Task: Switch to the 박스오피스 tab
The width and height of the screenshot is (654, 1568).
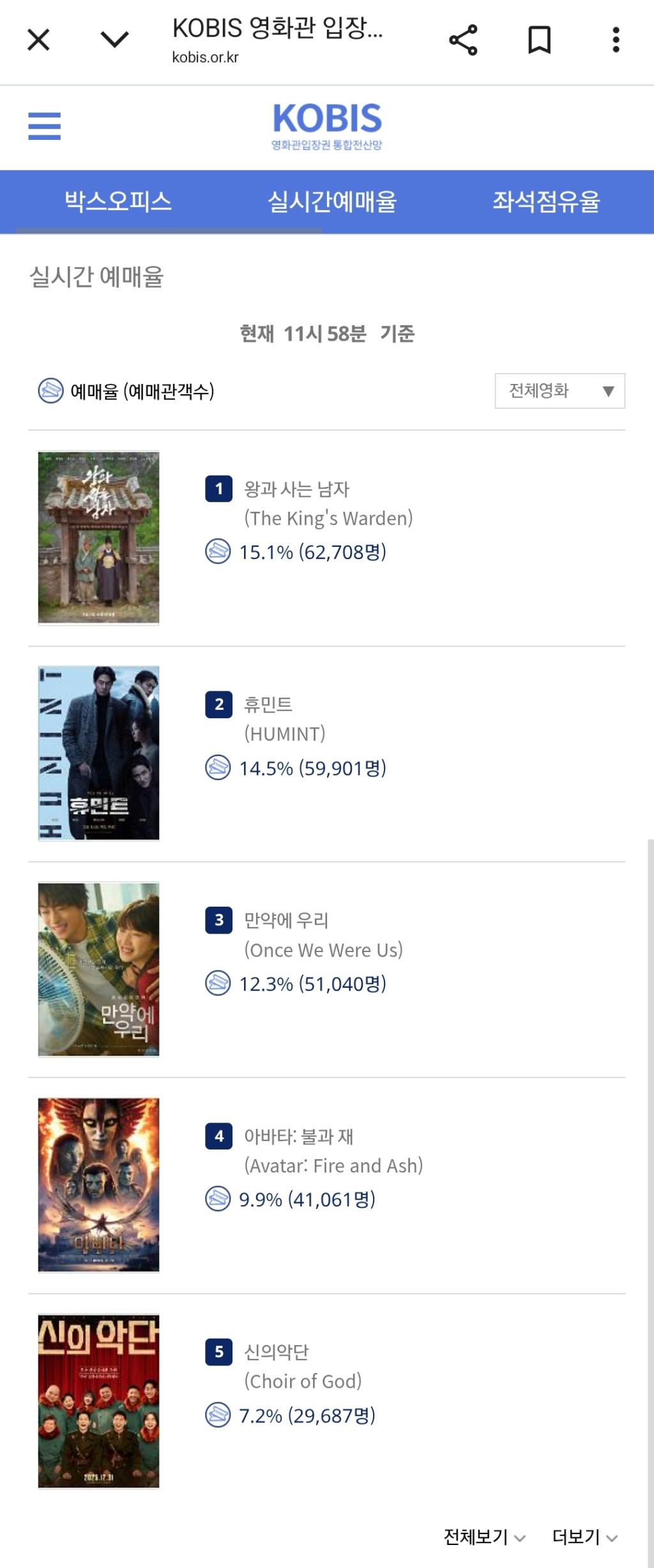Action: pos(118,202)
